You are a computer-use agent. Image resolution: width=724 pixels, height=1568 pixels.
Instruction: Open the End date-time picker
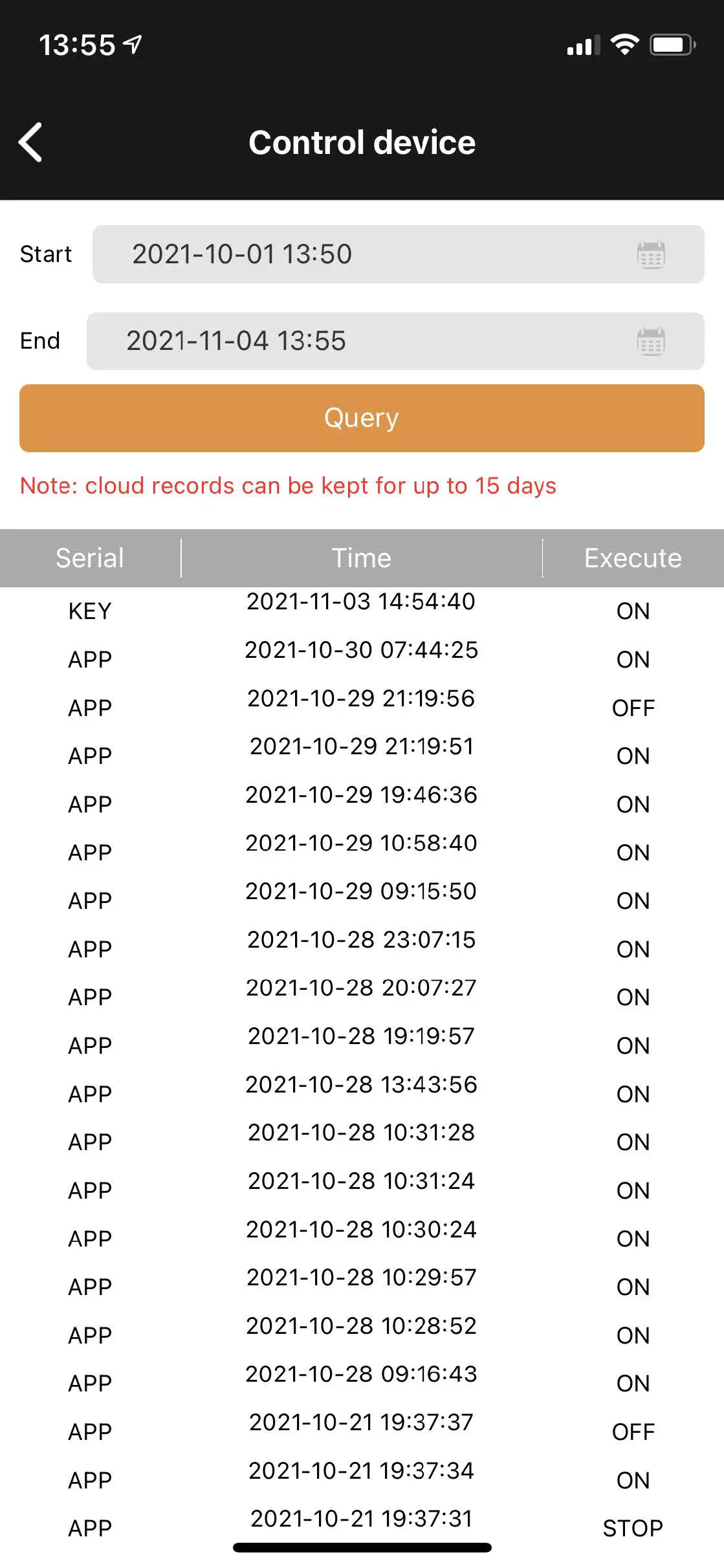coord(395,341)
